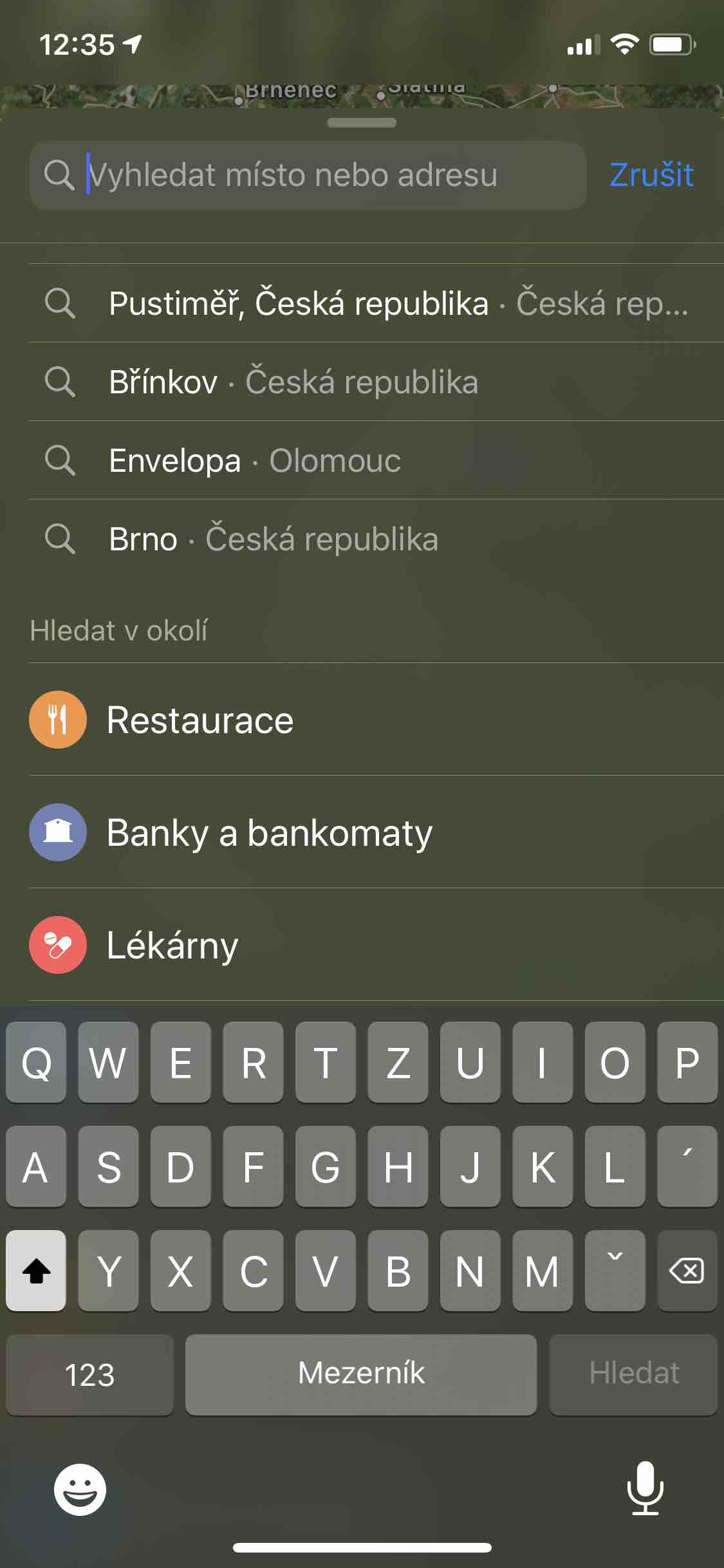Select the Pustiměř, Česká republika suggestion
Image resolution: width=724 pixels, height=1568 pixels.
pyautogui.click(x=376, y=303)
